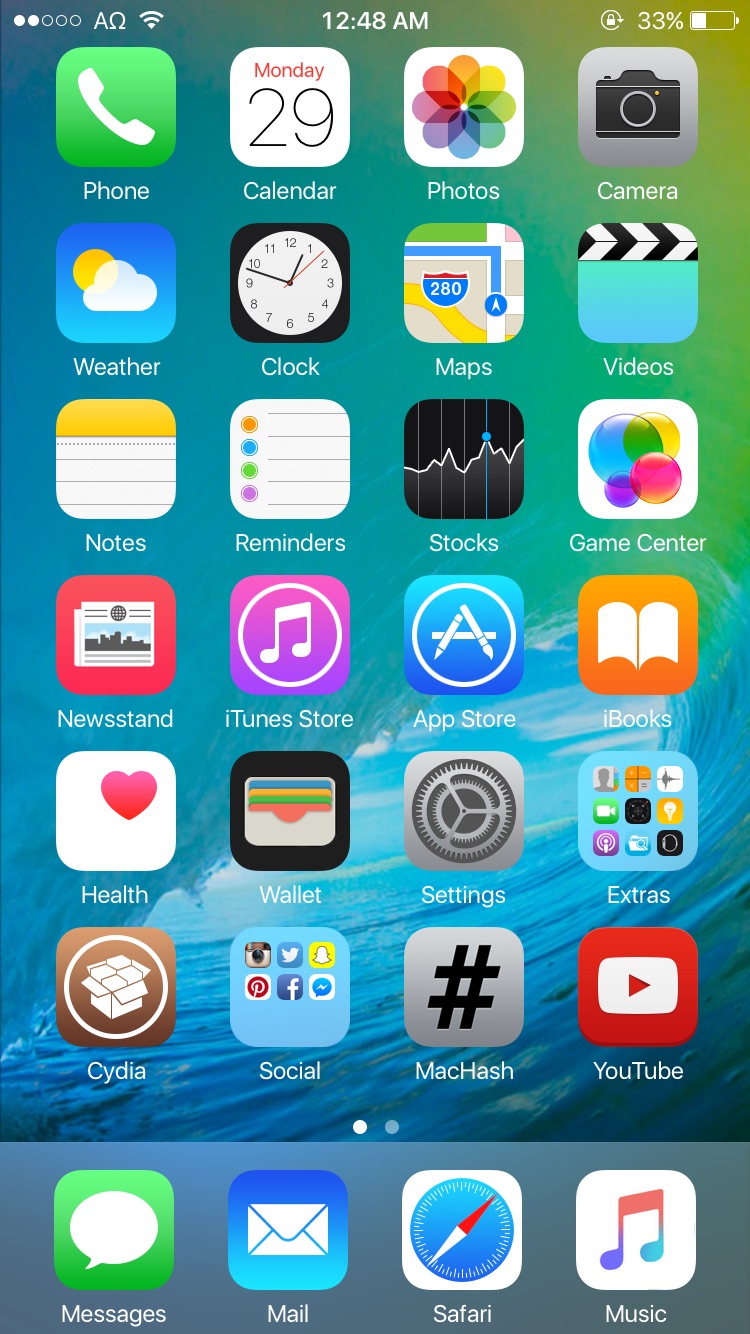750x1334 pixels.
Task: Open Settings
Action: pos(463,811)
